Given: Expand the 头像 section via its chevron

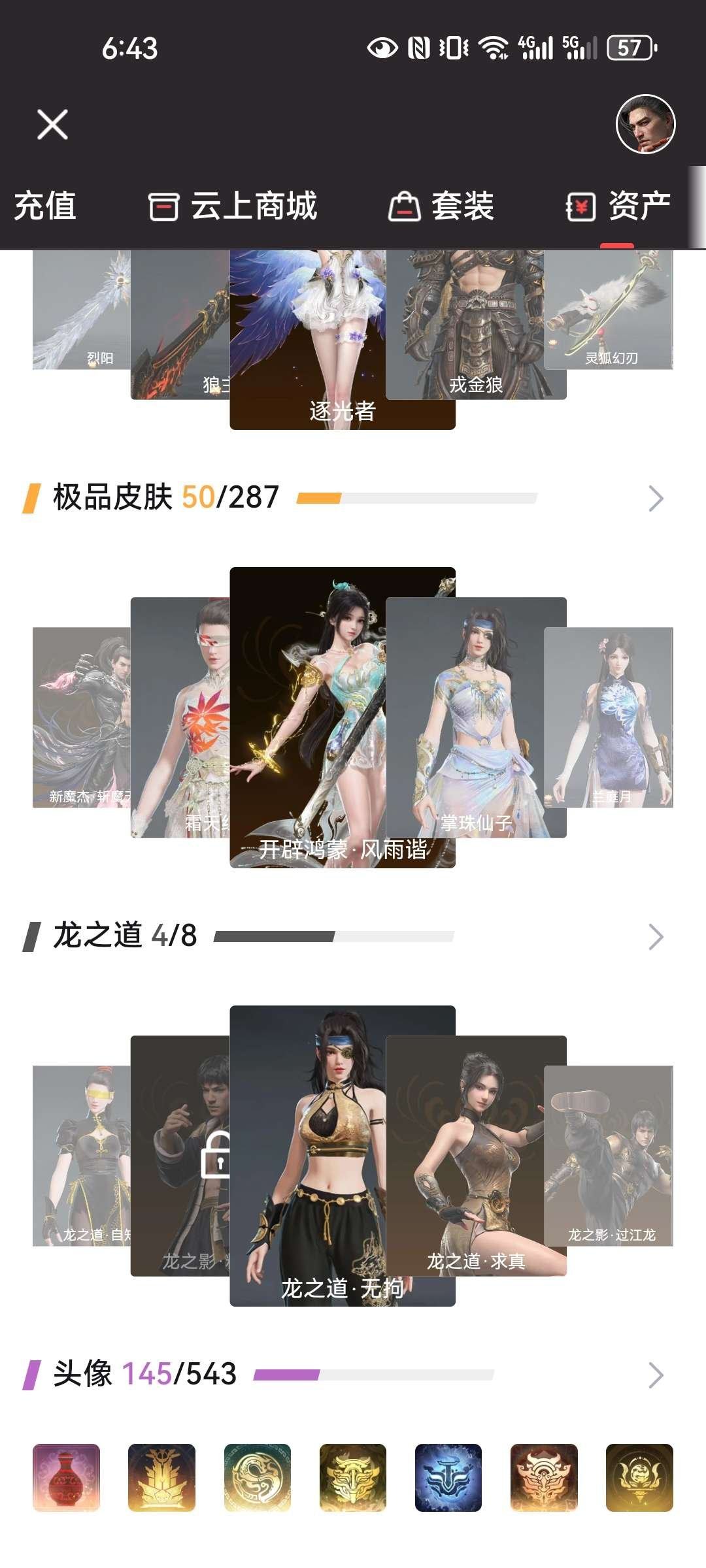Looking at the screenshot, I should point(655,1375).
